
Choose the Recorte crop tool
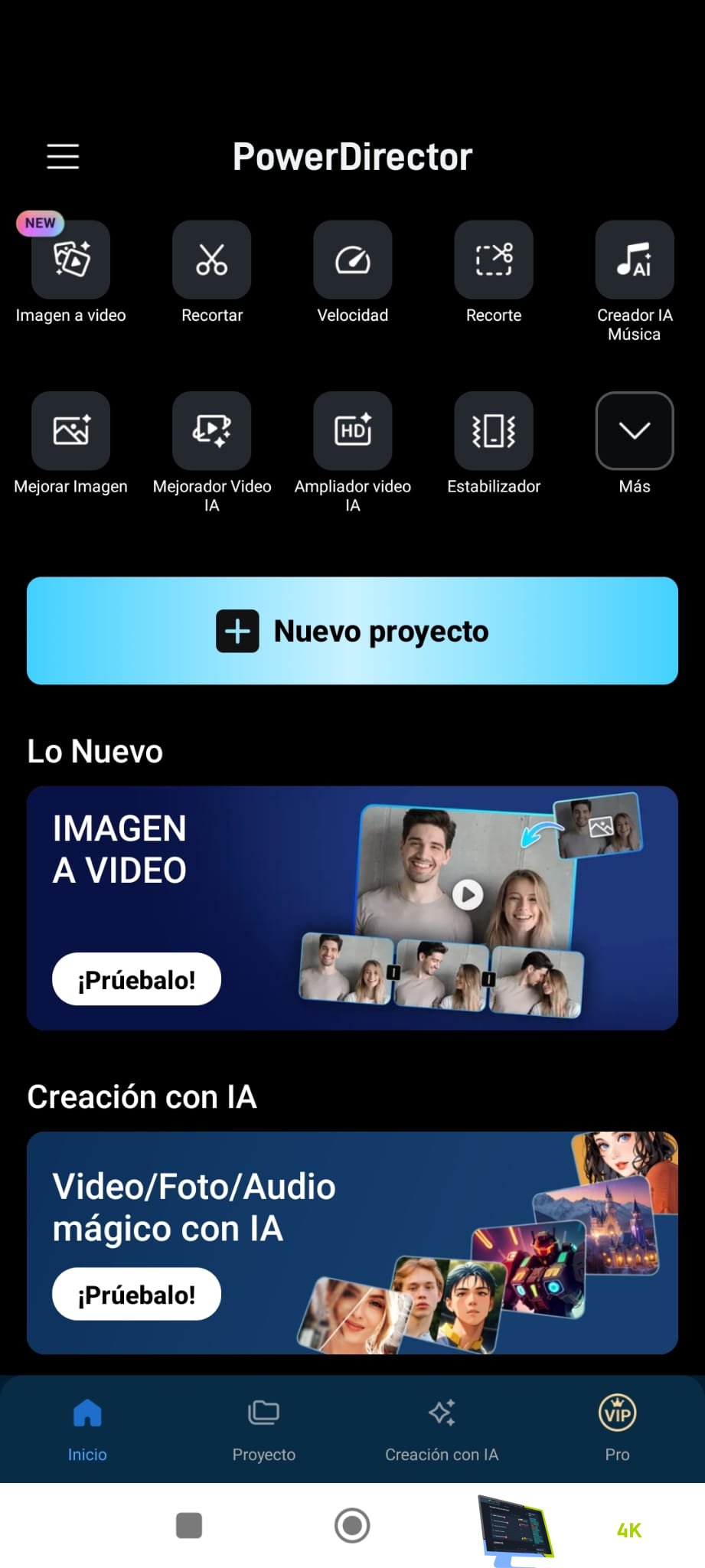click(x=493, y=260)
